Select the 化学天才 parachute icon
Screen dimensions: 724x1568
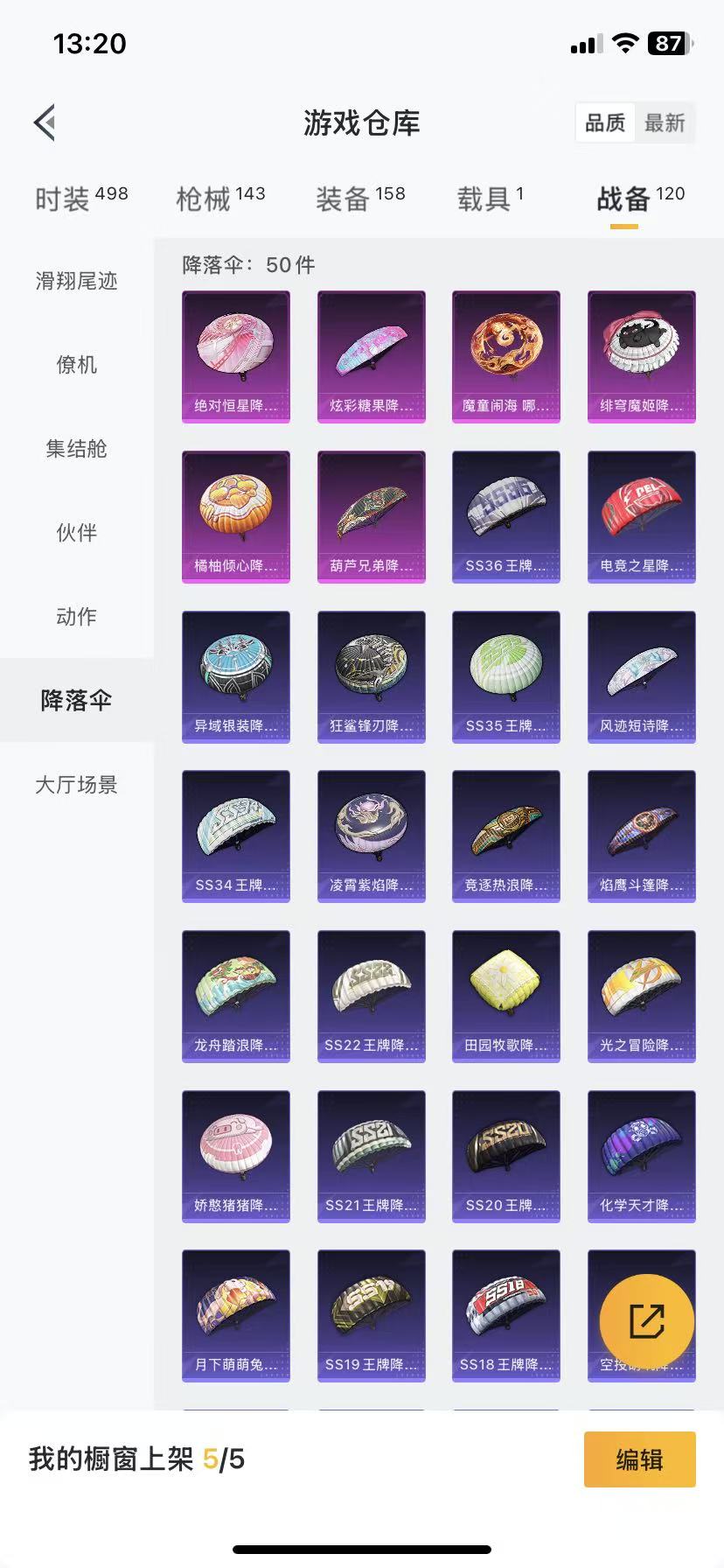coord(641,1157)
